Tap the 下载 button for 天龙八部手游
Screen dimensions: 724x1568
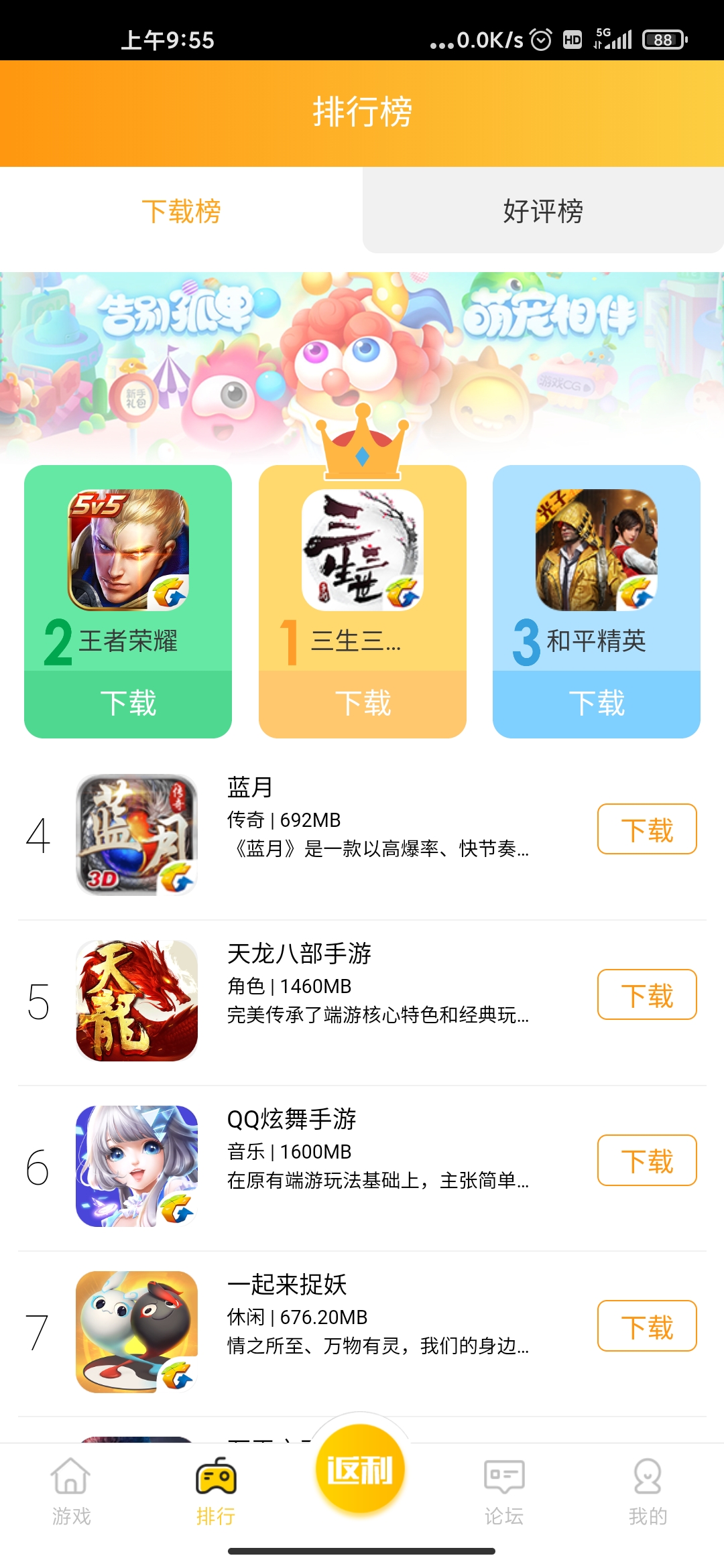[x=647, y=995]
